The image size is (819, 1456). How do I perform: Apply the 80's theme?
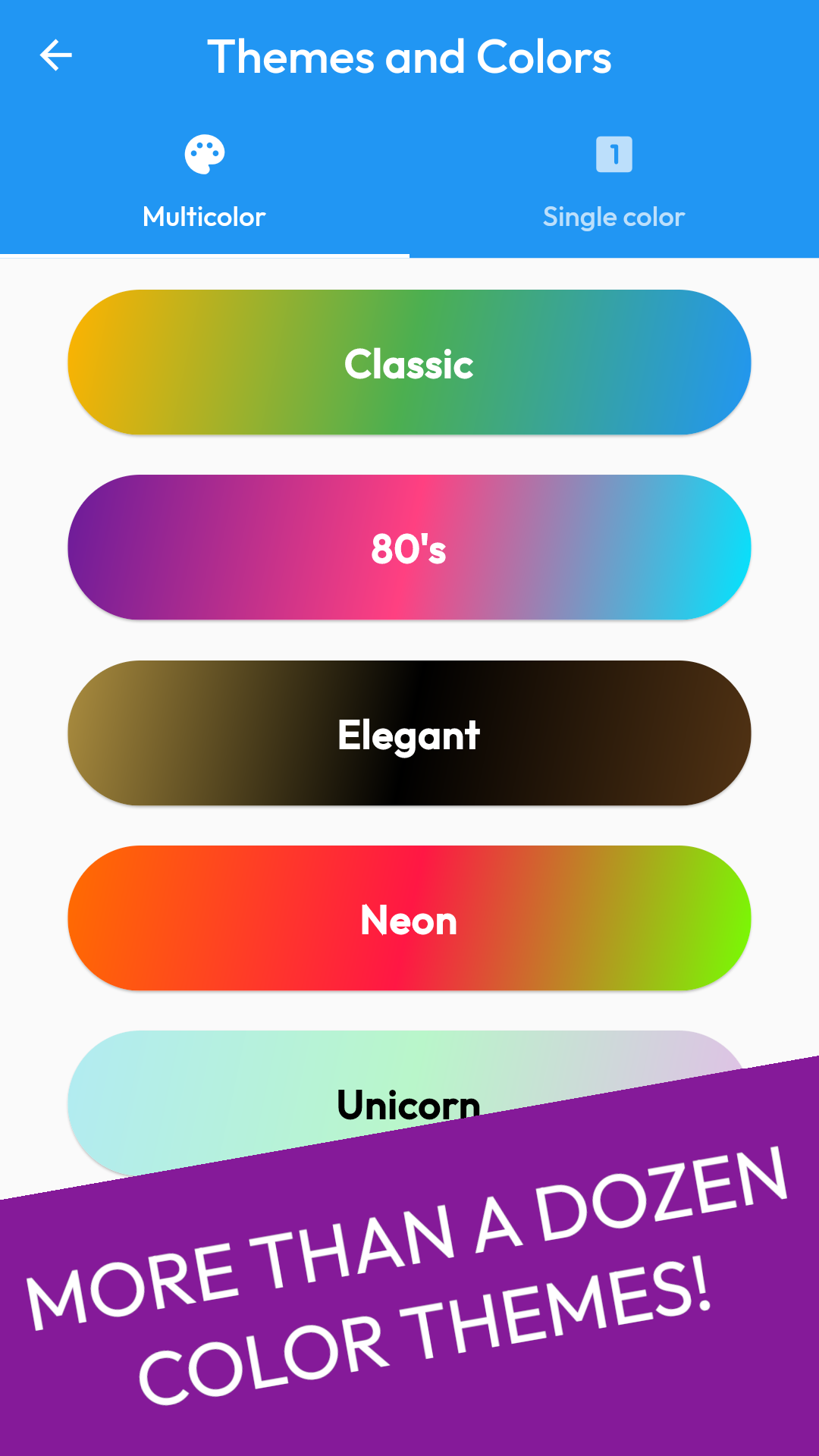pos(409,548)
